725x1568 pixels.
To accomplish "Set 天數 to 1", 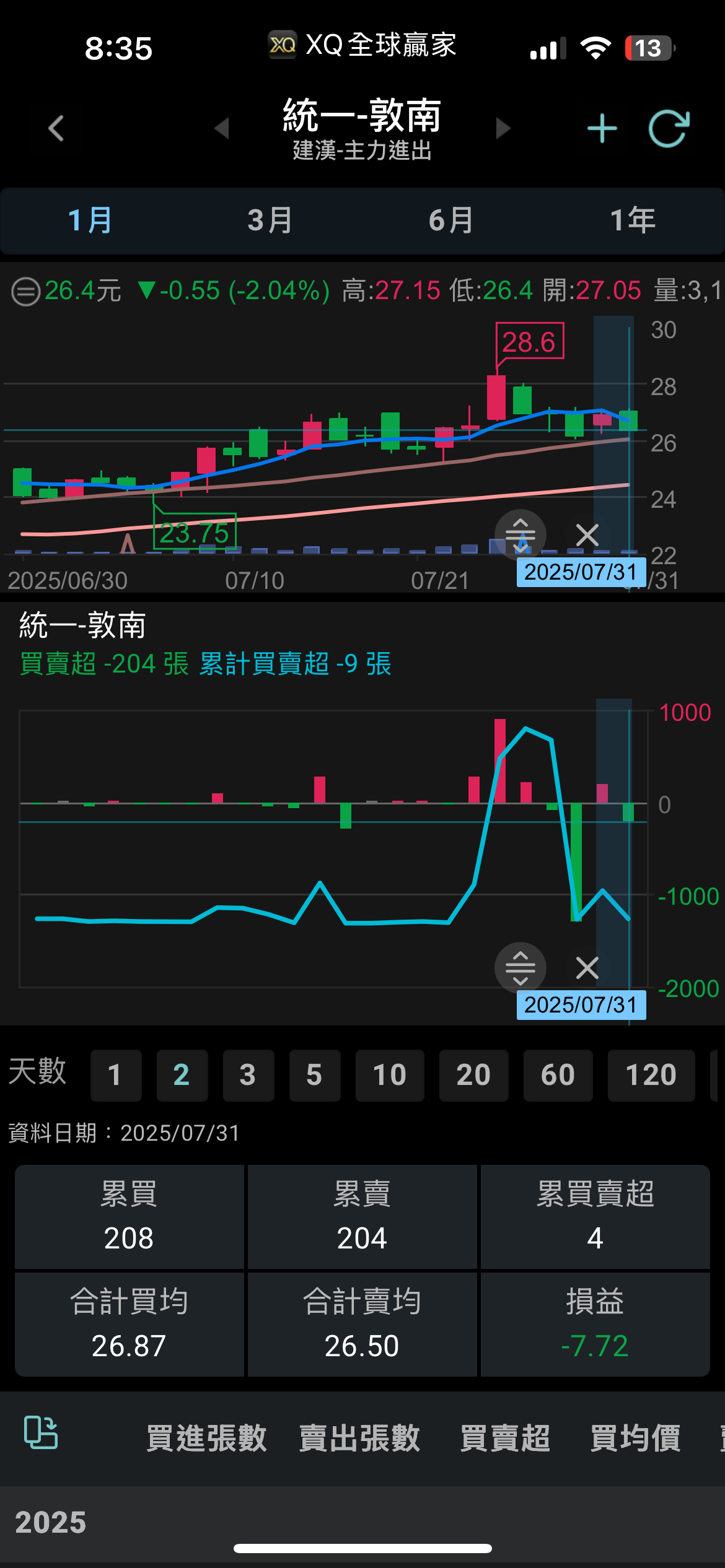I will [x=115, y=1075].
